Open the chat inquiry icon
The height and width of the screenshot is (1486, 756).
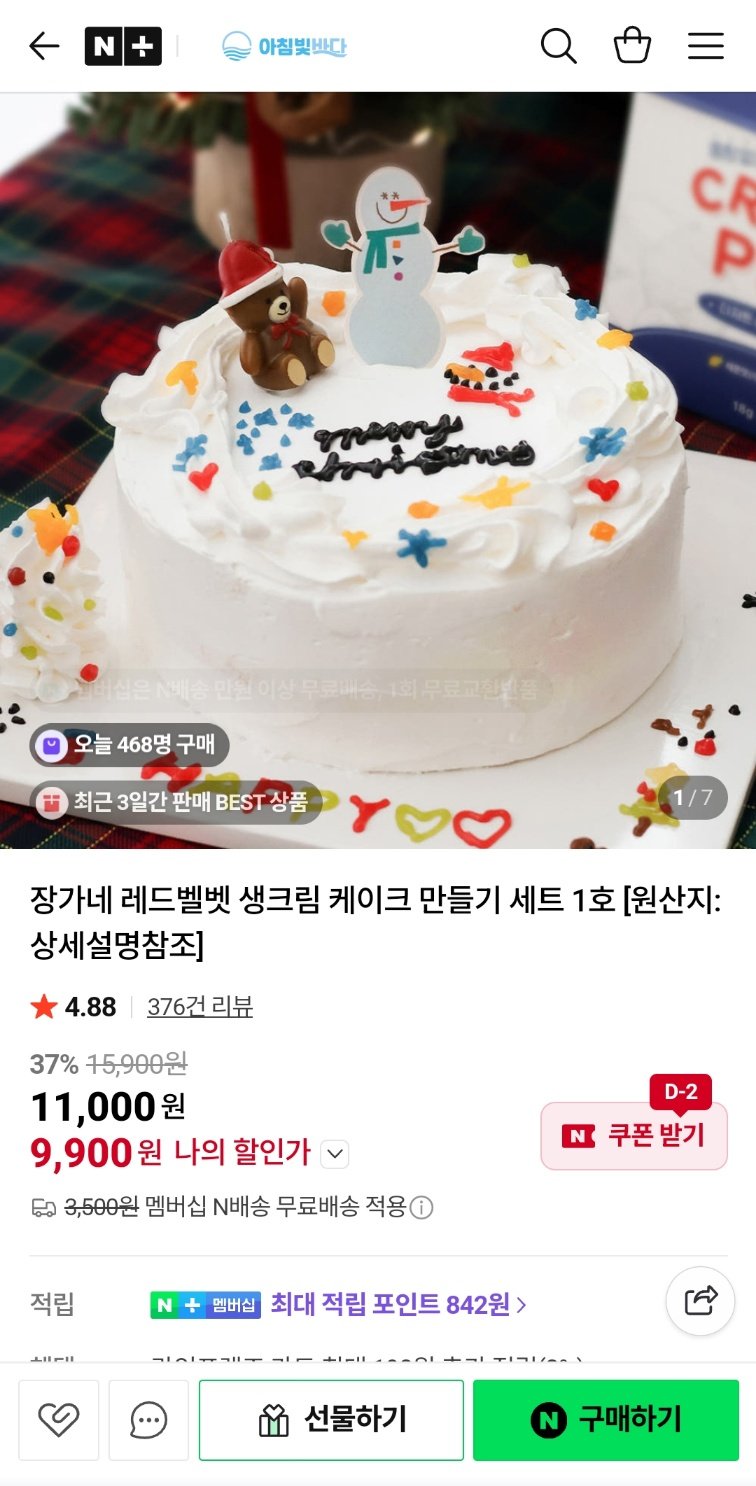(x=147, y=1419)
